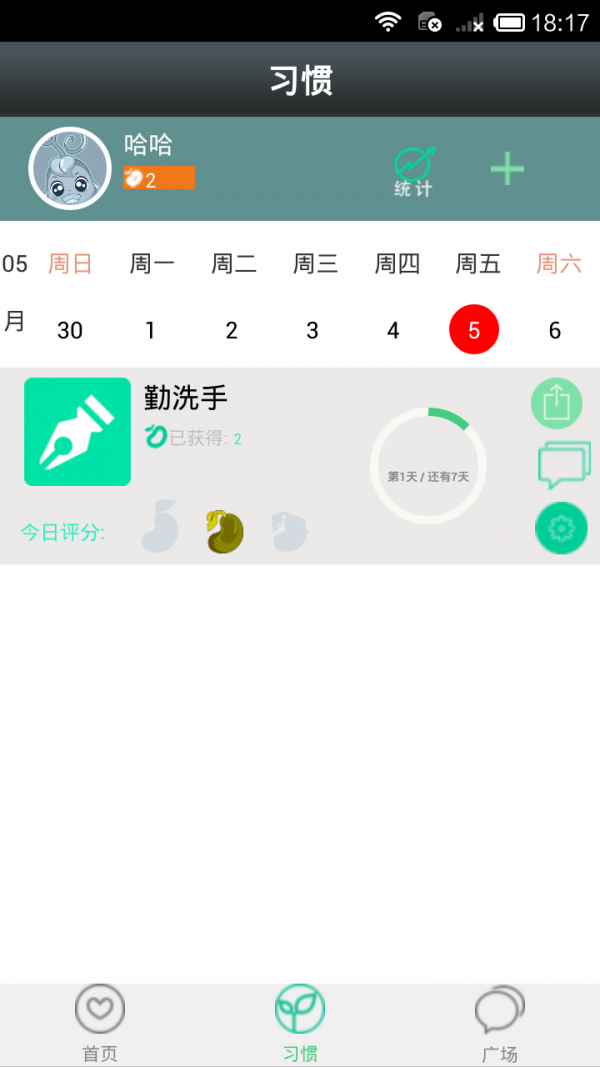Viewport: 600px width, 1067px height.
Task: Select date 2 on the calendar
Action: click(x=232, y=331)
